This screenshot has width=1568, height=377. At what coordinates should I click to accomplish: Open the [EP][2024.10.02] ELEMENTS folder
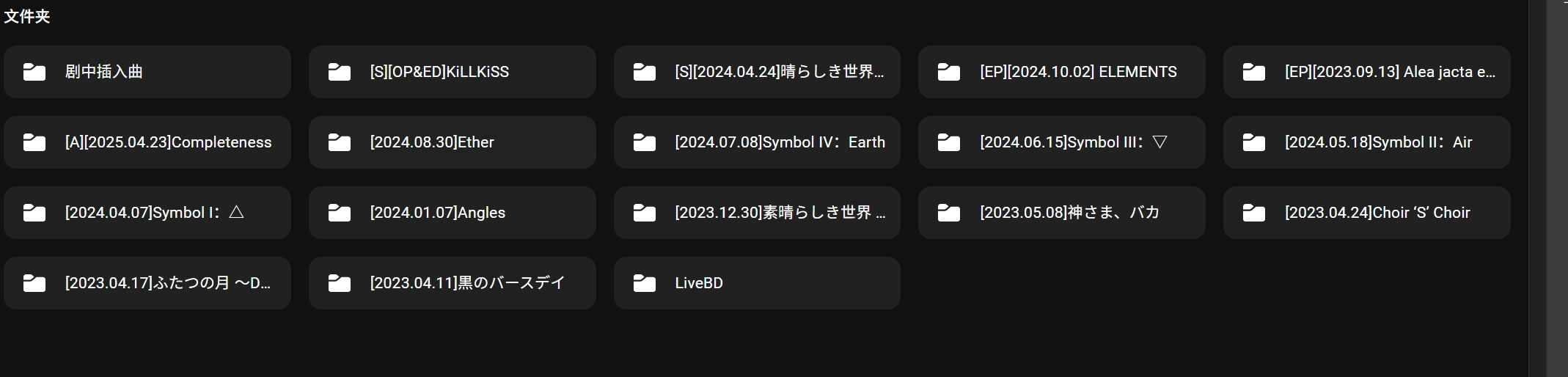tap(1061, 72)
